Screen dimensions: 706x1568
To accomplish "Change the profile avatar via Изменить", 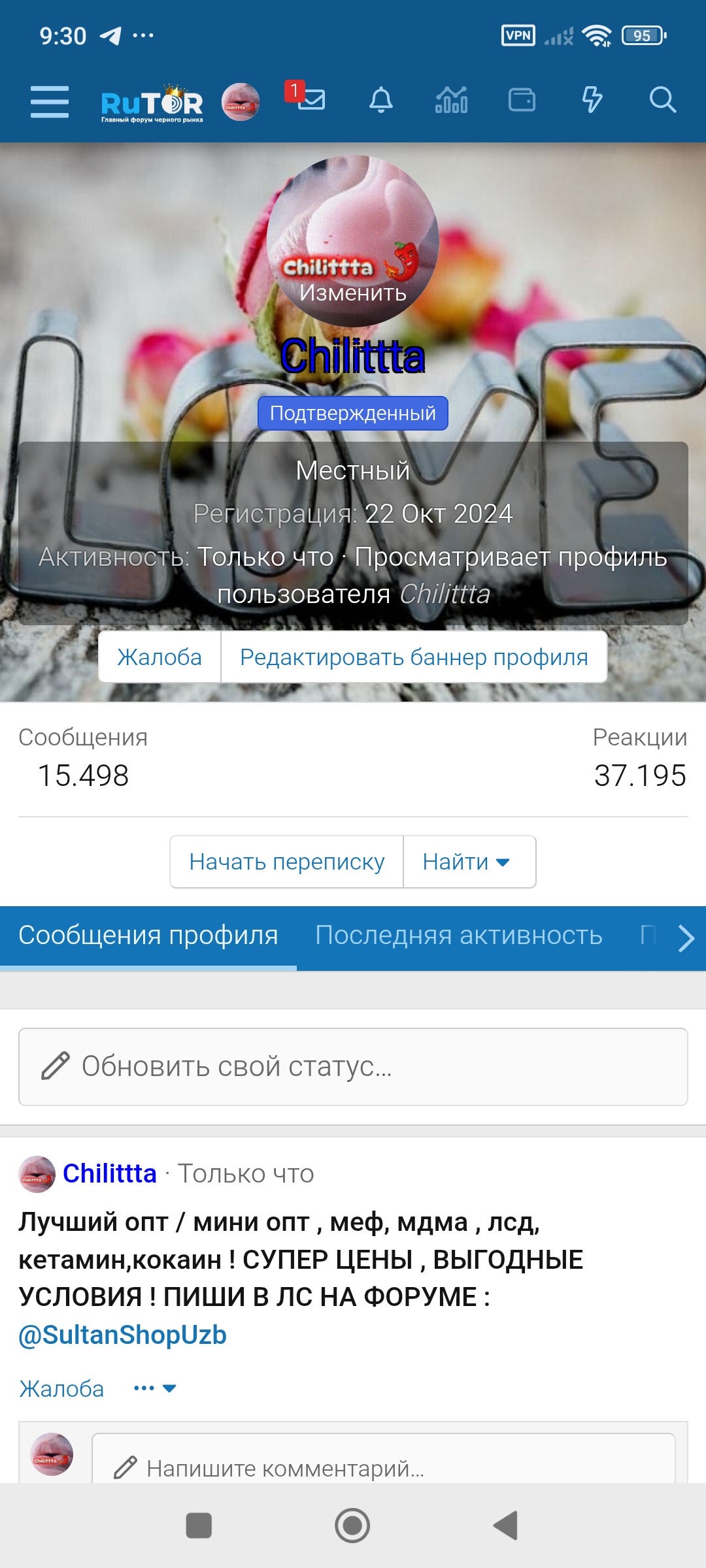I will (353, 293).
